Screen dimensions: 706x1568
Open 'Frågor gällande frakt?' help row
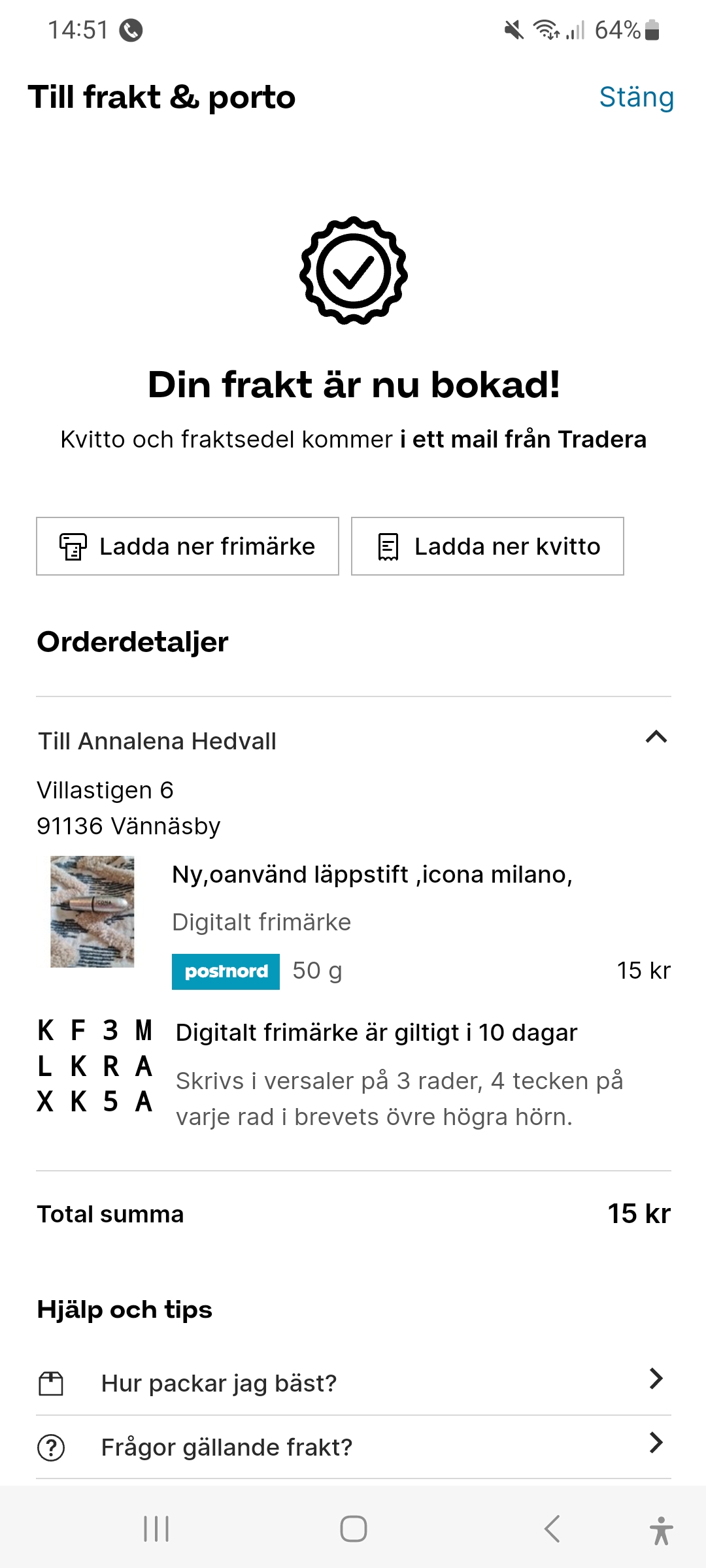point(353,1447)
